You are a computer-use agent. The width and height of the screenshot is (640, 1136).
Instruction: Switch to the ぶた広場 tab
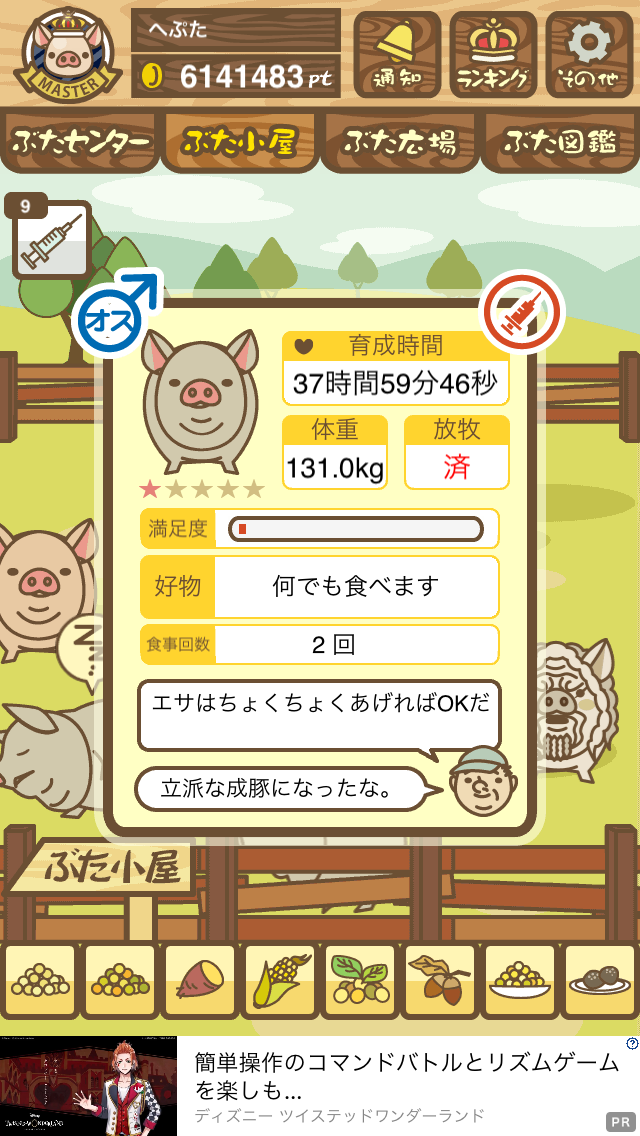click(400, 141)
